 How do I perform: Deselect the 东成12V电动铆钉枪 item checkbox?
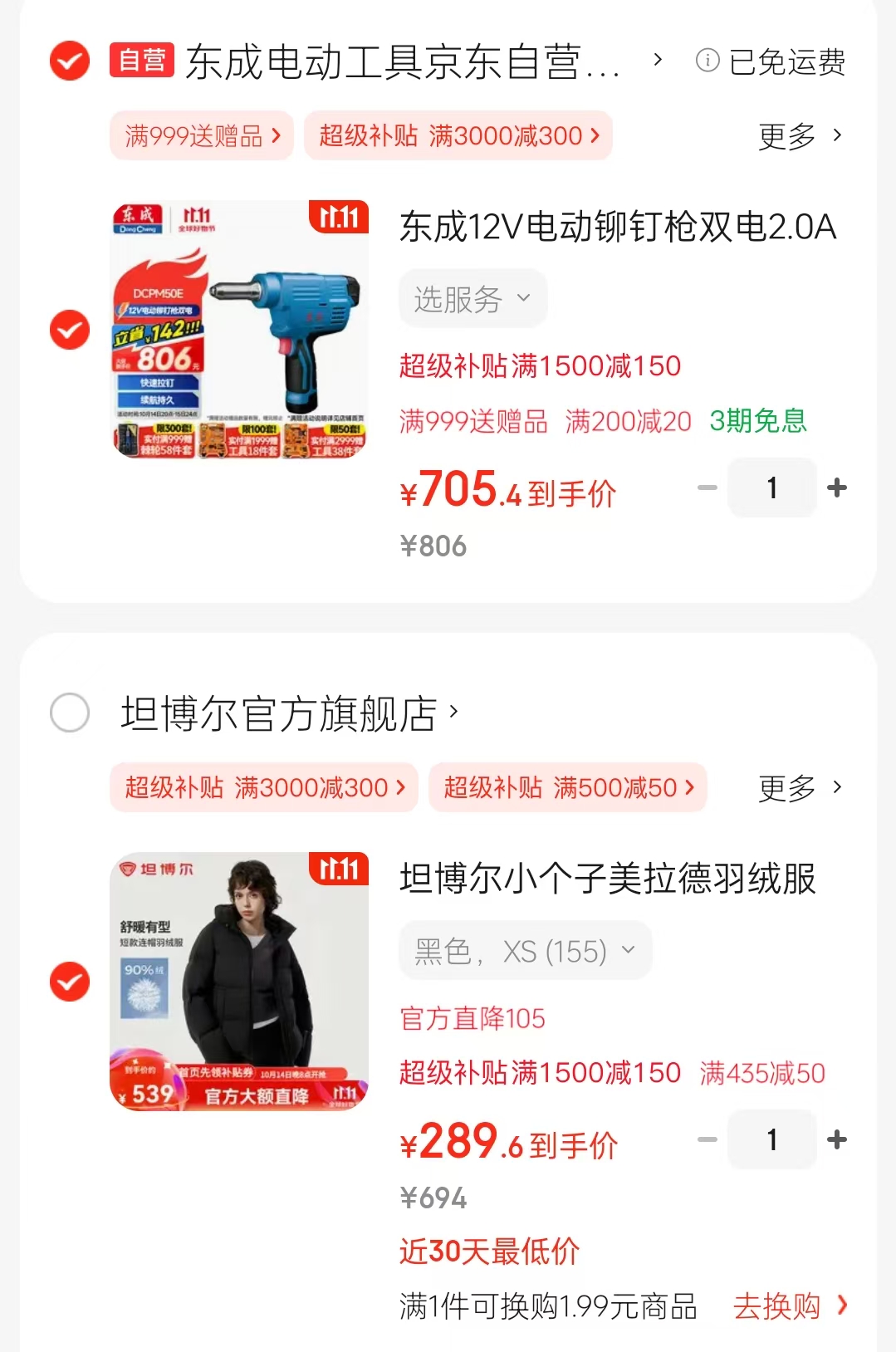(x=70, y=330)
